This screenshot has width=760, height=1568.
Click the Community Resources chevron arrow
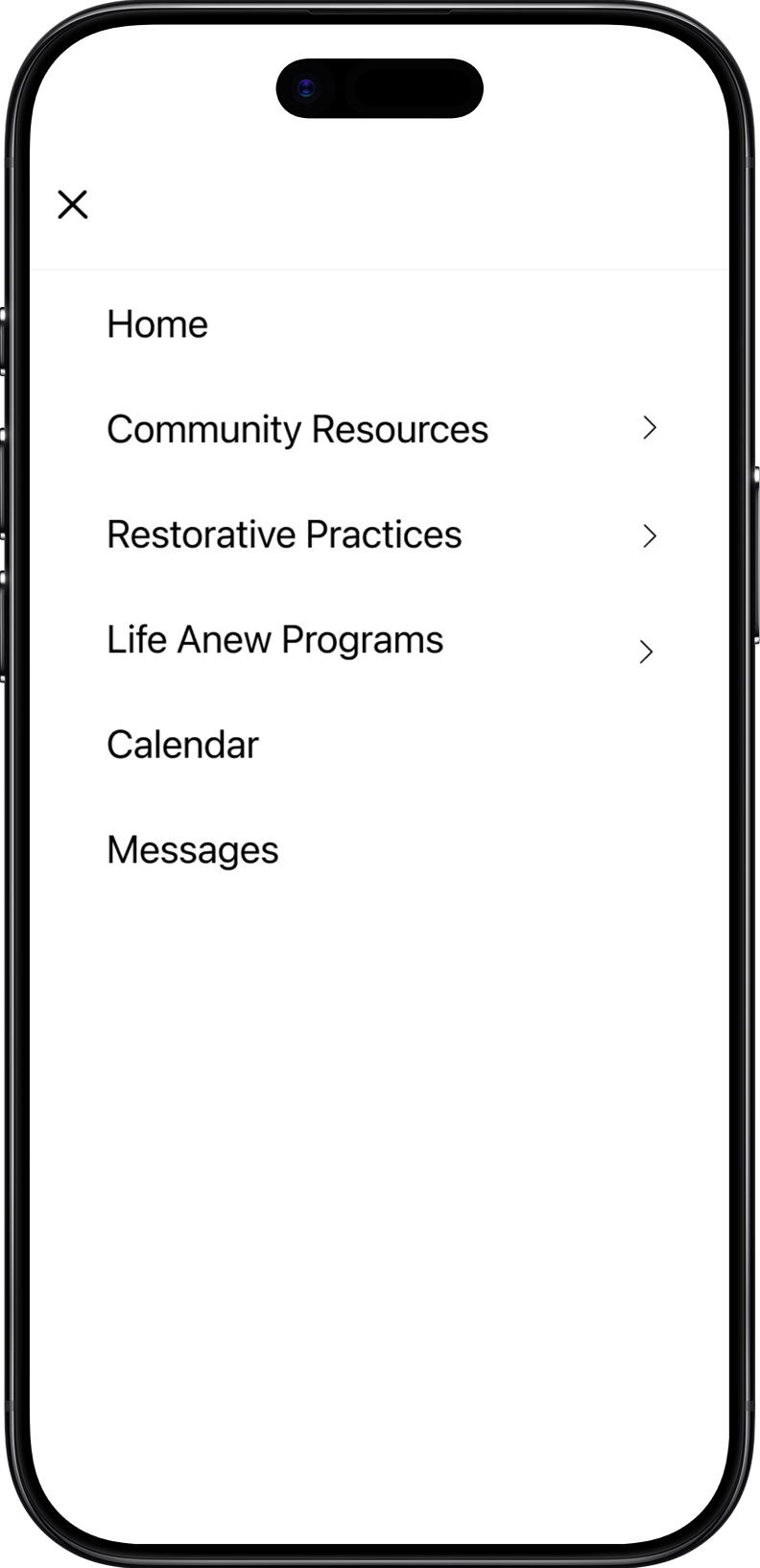point(651,428)
